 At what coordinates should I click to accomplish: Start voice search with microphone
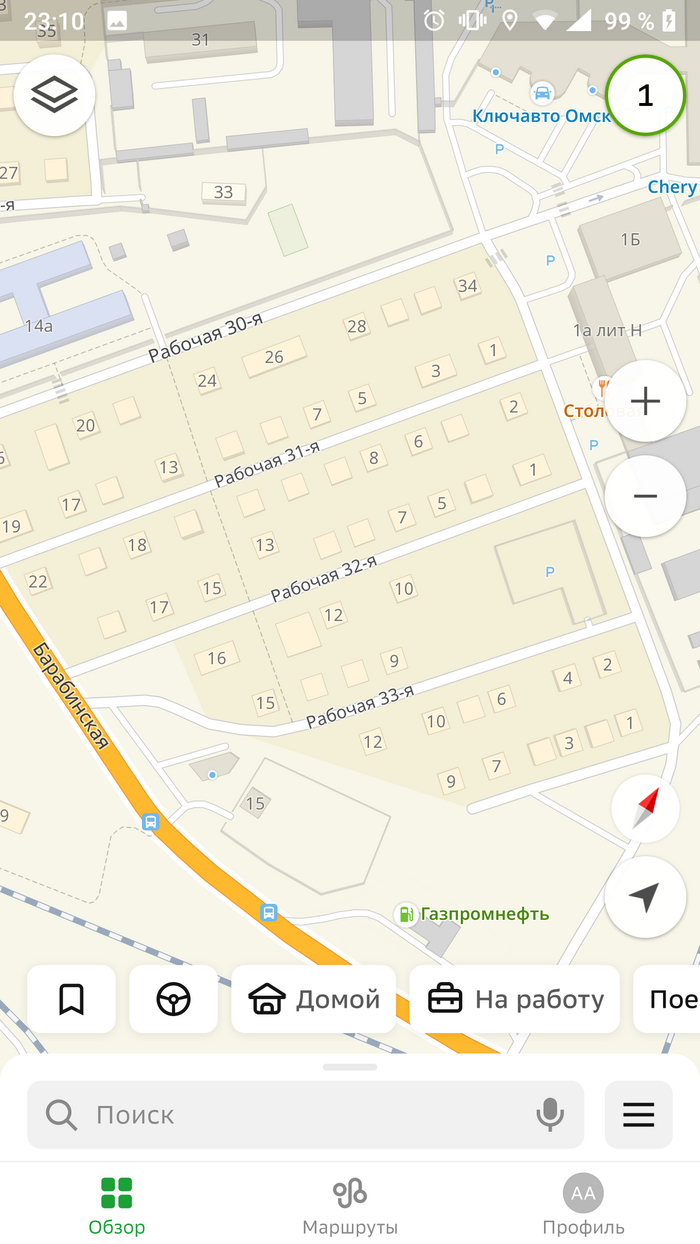[x=549, y=1114]
